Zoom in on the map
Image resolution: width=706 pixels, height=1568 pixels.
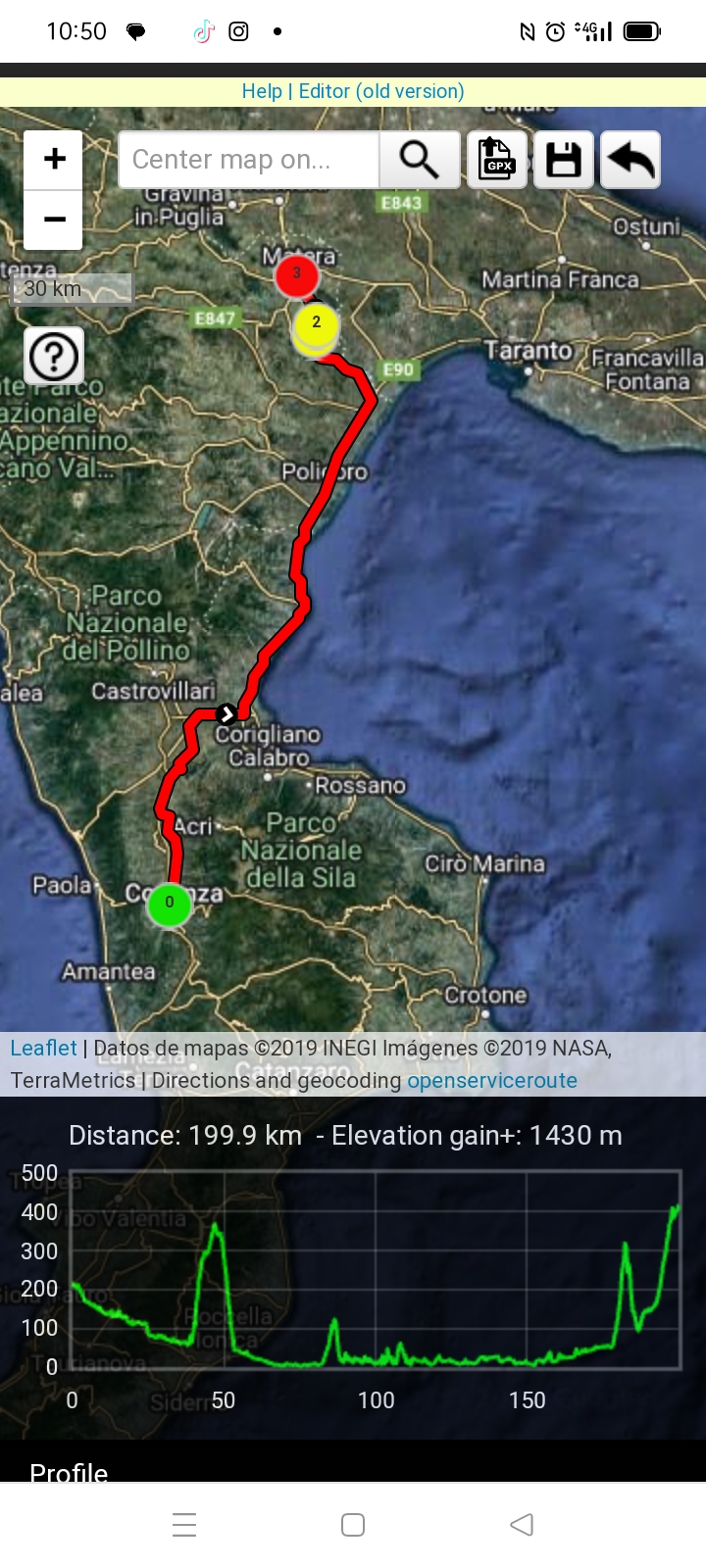54,159
